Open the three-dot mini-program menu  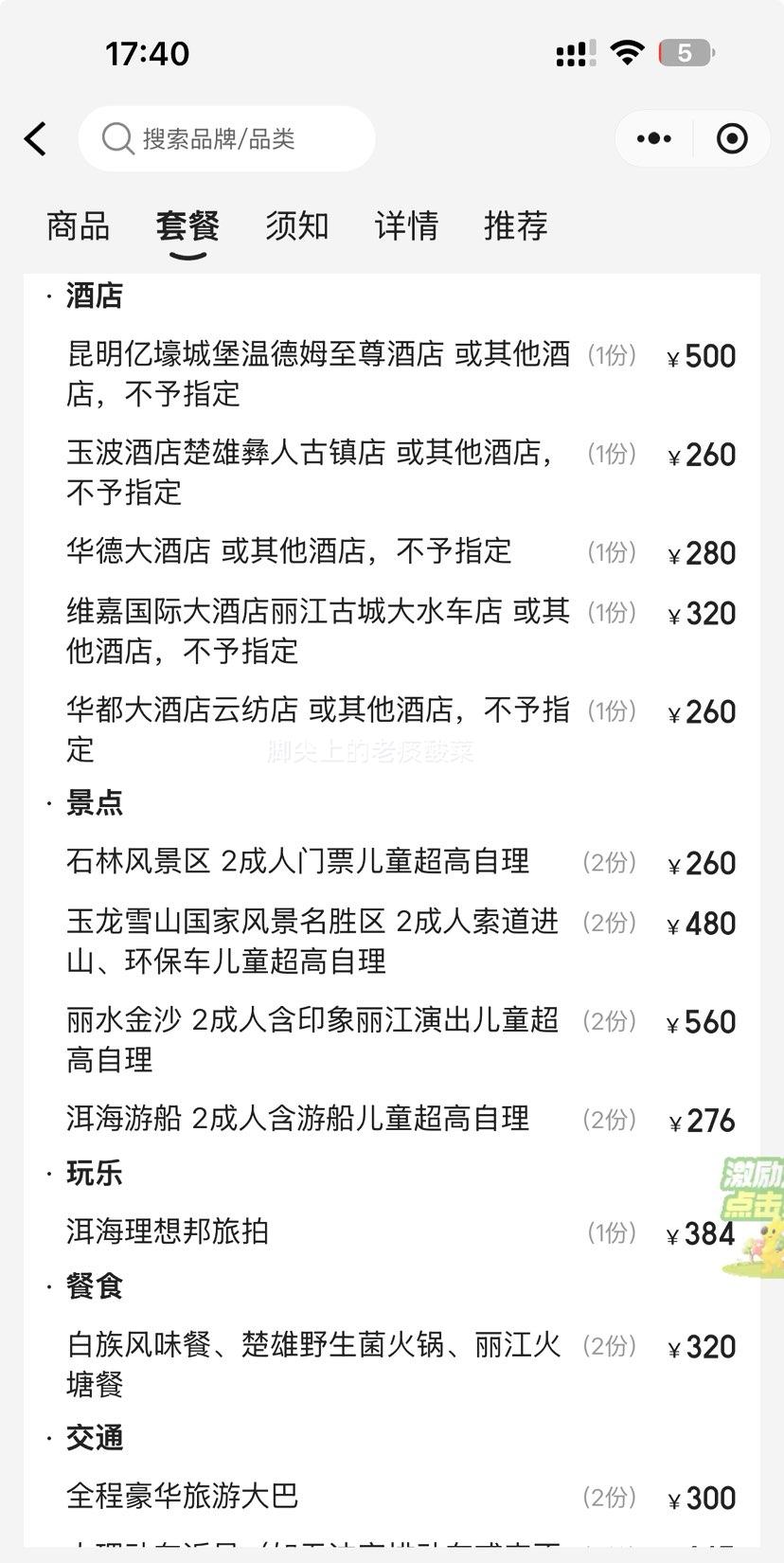coord(654,139)
